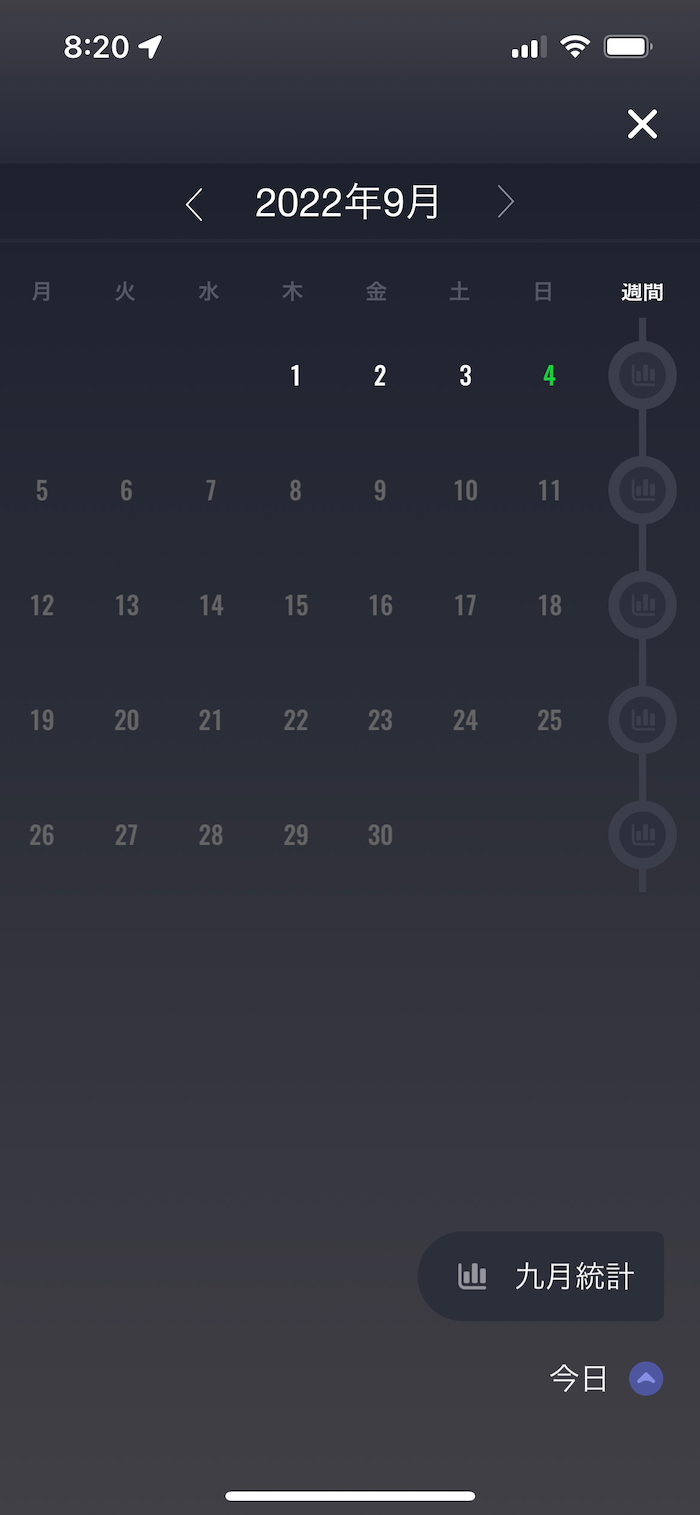Jump to 今日 (today)
Image resolution: width=700 pixels, height=1515 pixels.
[606, 1380]
